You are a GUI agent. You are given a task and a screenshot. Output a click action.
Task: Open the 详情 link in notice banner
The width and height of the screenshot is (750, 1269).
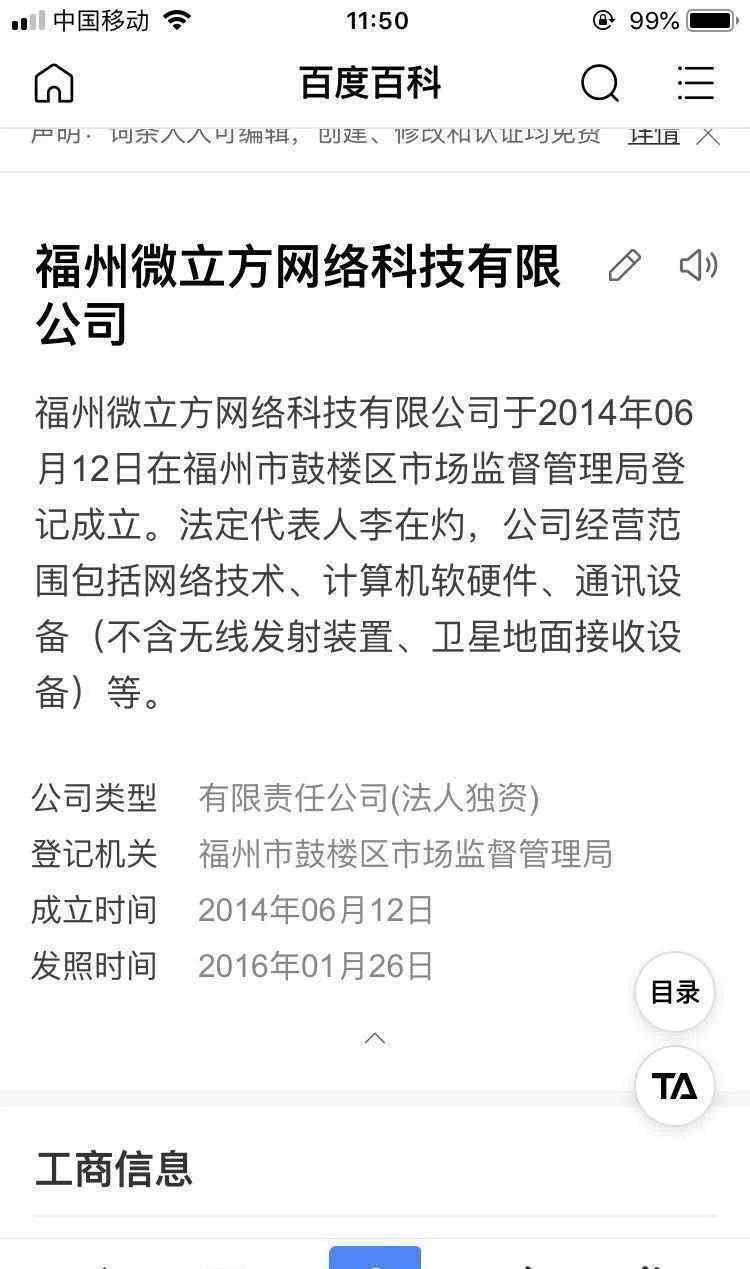pyautogui.click(x=654, y=134)
